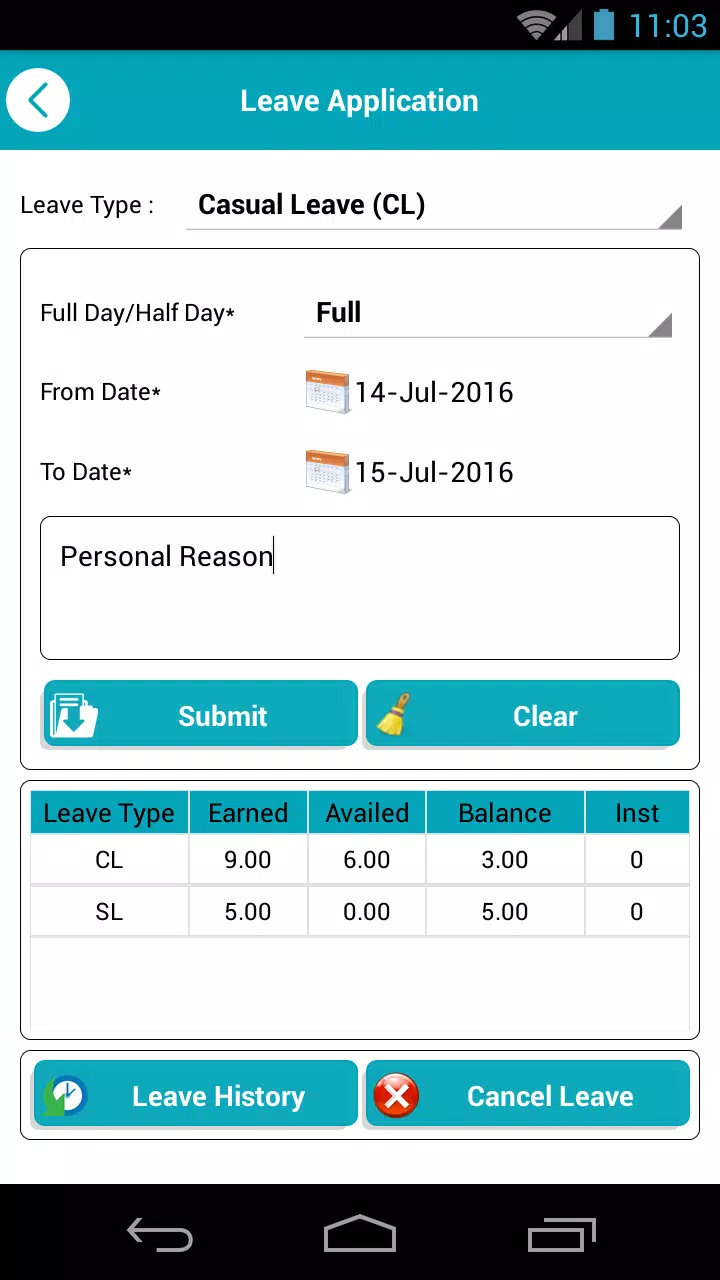Clear the leave form
Screen dimensions: 720x1280
pyautogui.click(x=522, y=714)
